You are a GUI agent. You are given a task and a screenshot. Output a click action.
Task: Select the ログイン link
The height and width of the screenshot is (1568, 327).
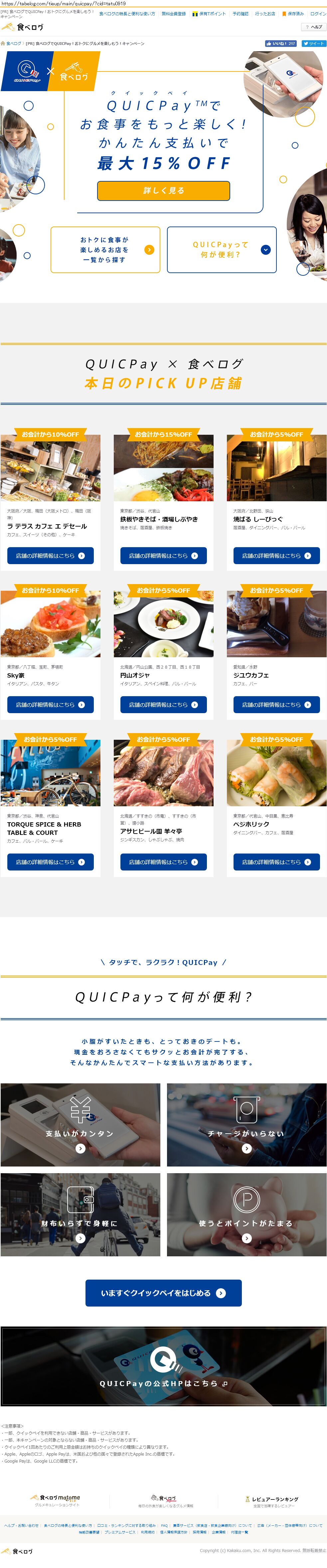pyautogui.click(x=318, y=13)
